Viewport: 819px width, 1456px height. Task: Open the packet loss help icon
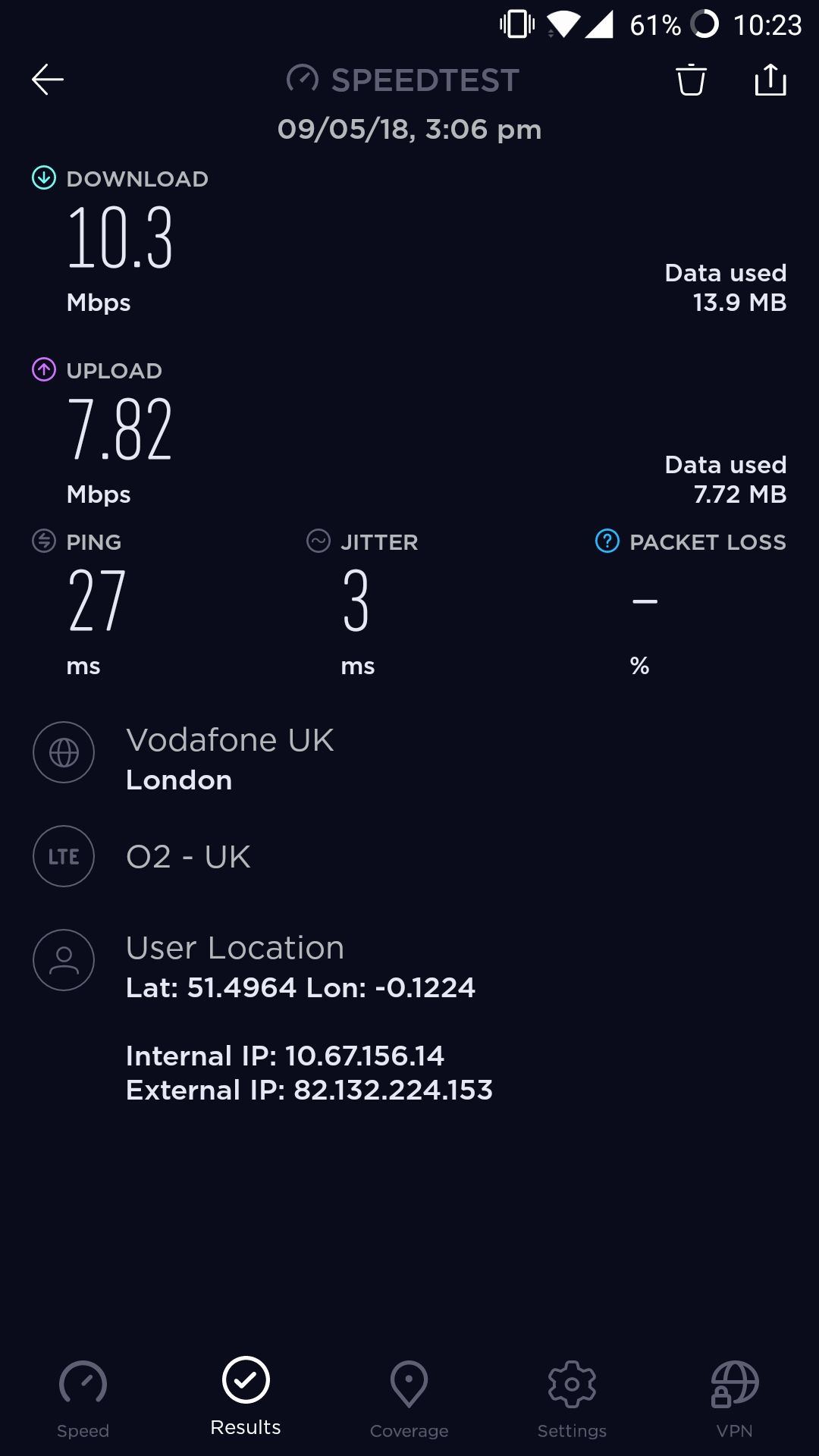point(606,541)
